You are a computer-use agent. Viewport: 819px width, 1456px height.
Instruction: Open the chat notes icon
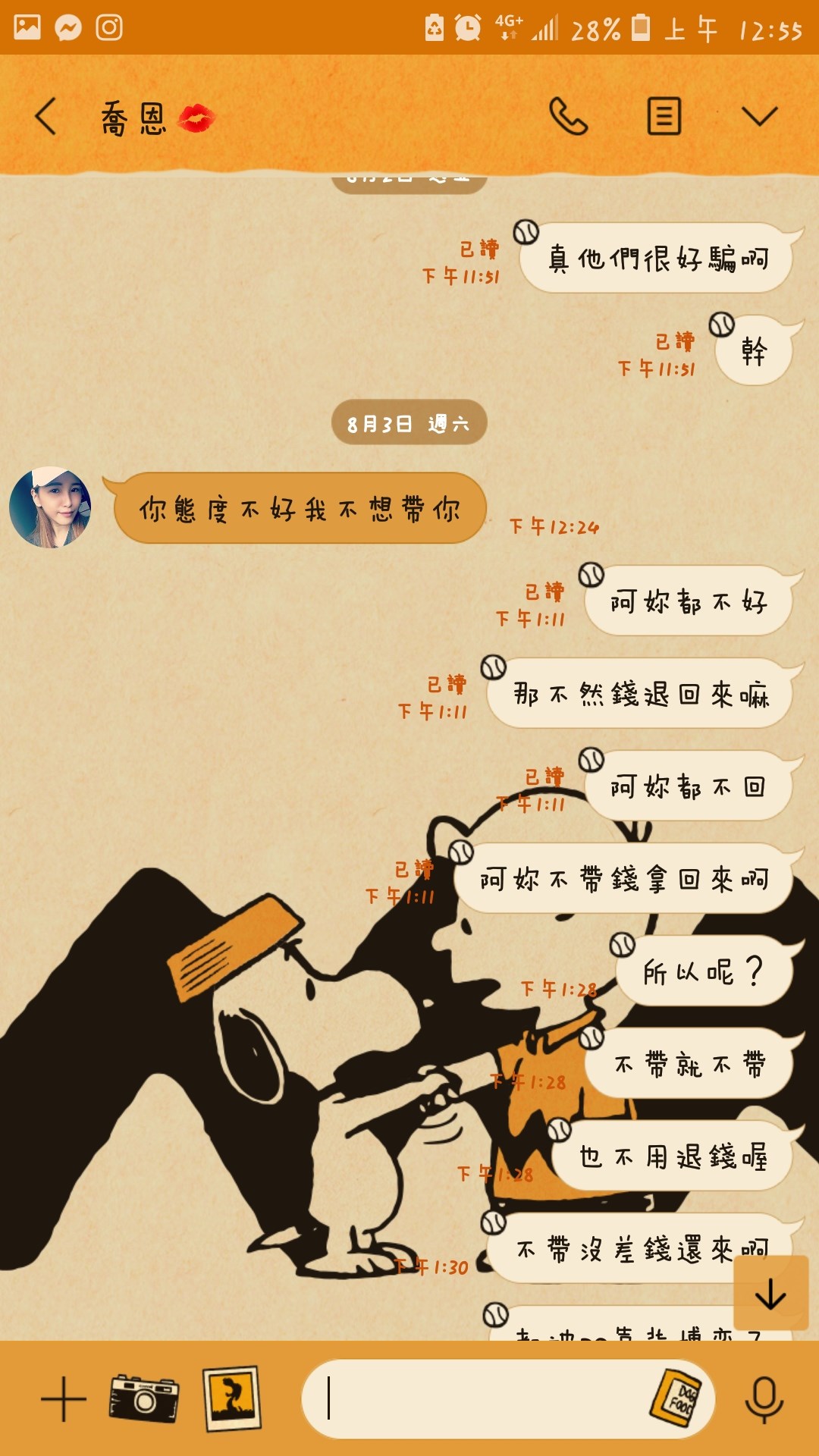(x=664, y=117)
